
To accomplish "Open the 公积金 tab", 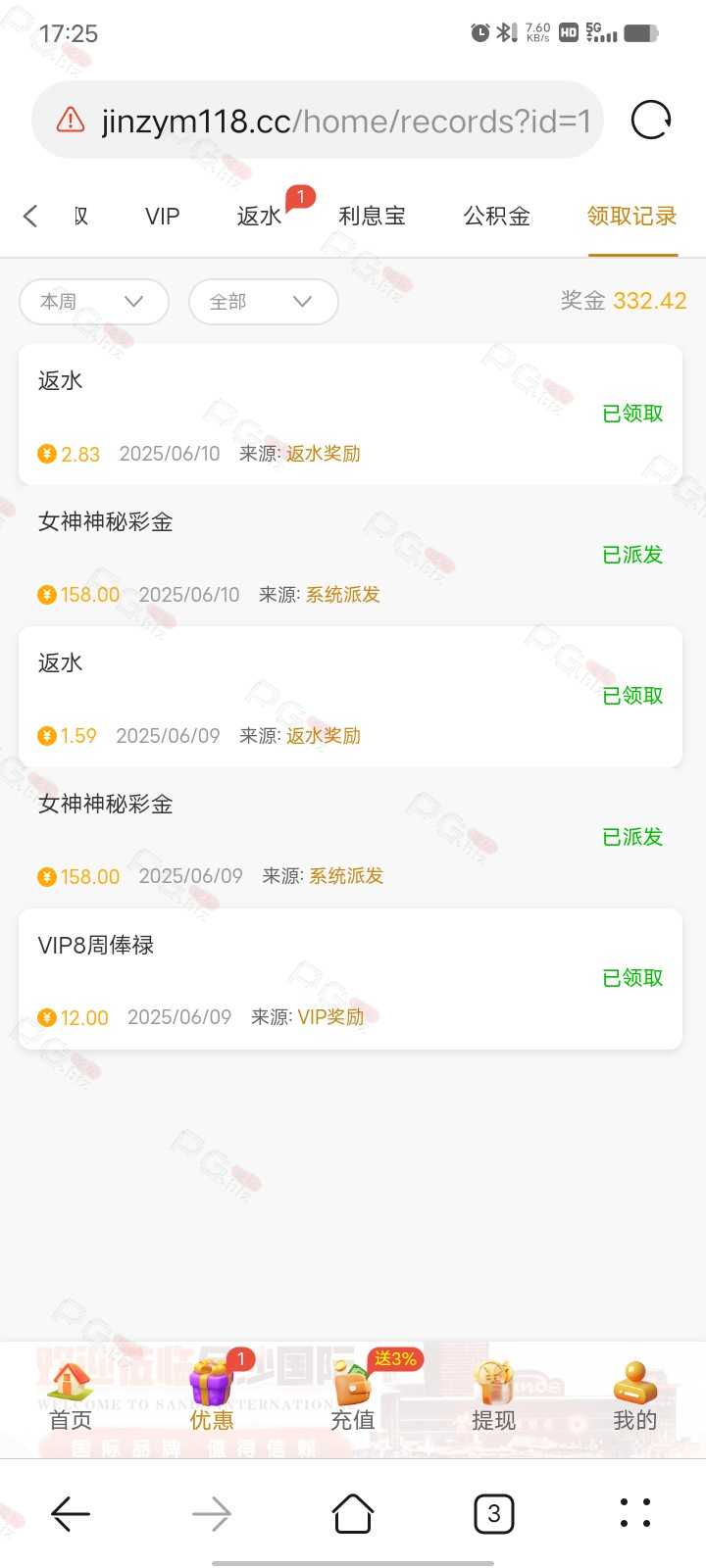I will (x=497, y=216).
